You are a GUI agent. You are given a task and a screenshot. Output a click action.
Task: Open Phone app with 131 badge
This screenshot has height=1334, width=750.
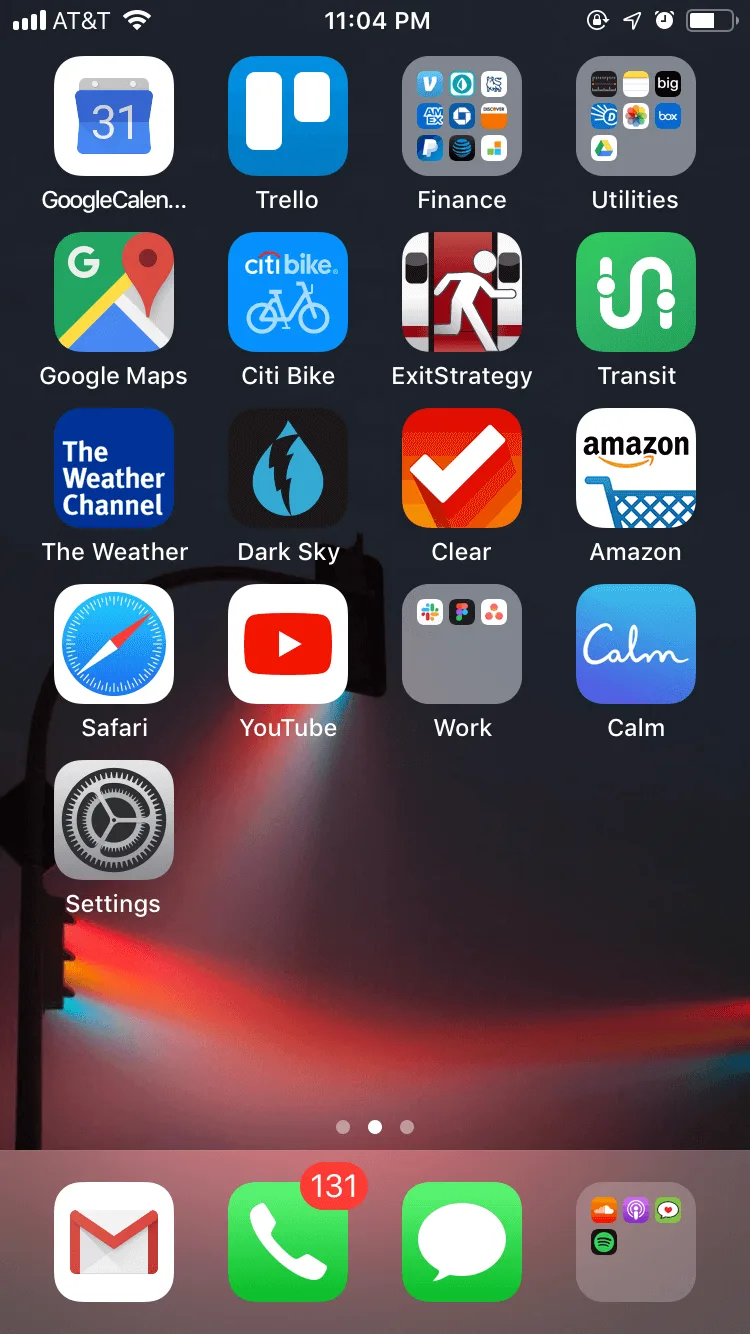click(x=288, y=1242)
